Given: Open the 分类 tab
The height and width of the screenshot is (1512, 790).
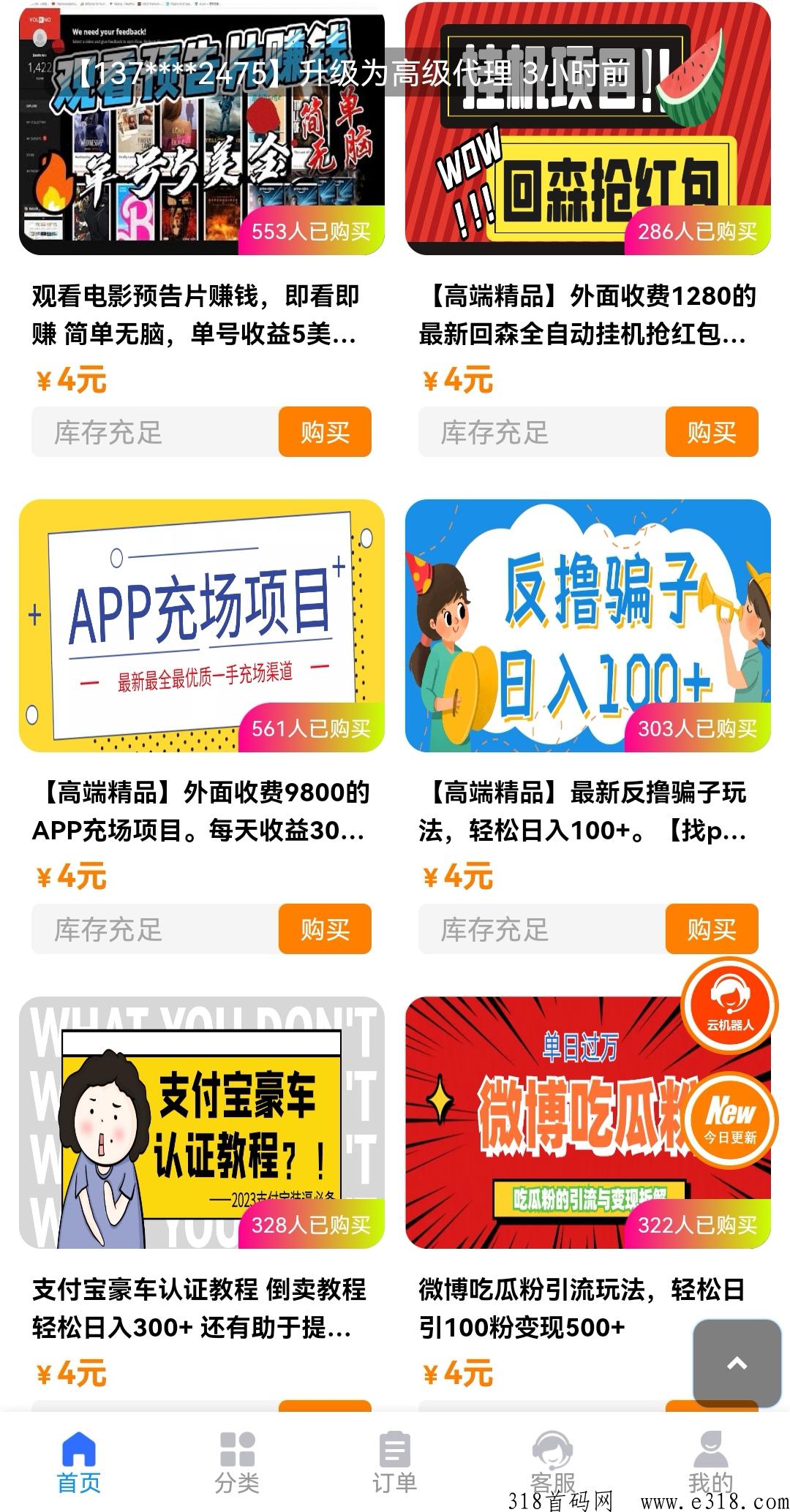Looking at the screenshot, I should click(x=237, y=1462).
